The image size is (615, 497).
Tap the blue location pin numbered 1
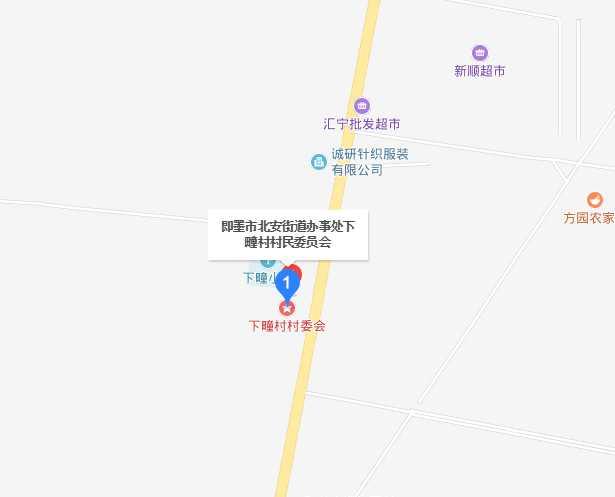[287, 283]
